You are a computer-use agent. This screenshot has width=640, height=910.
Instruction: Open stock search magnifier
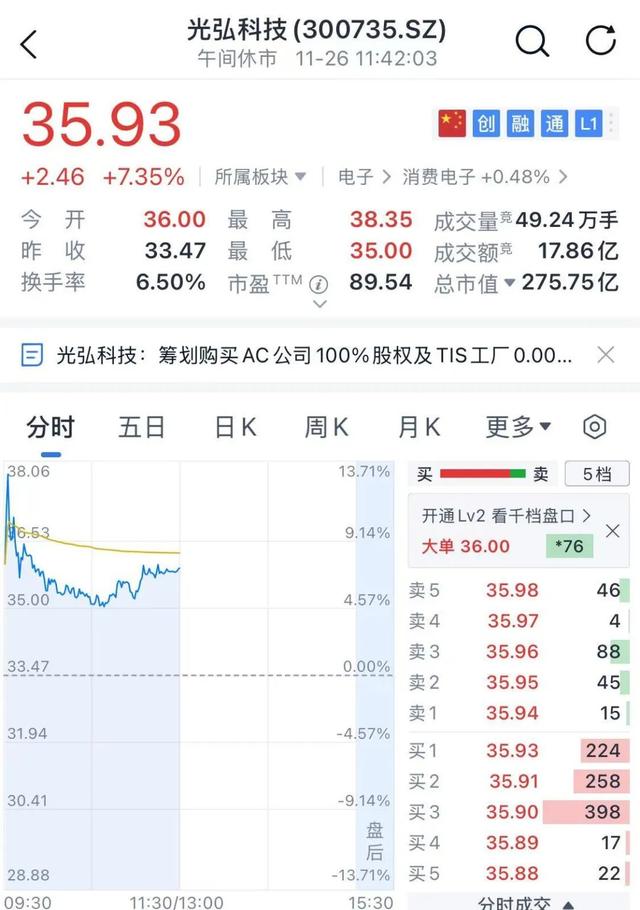[x=531, y=41]
